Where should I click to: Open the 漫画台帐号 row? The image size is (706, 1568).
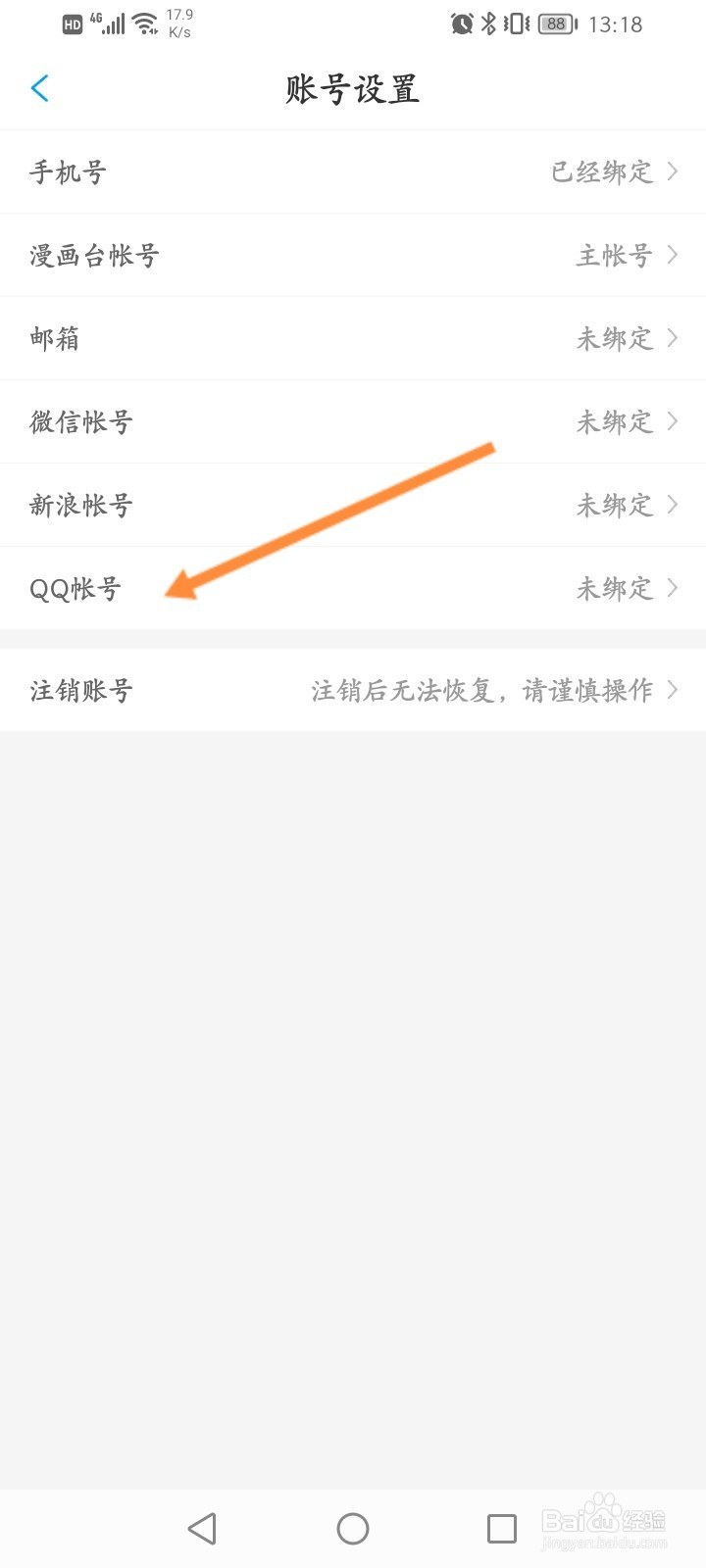click(353, 256)
